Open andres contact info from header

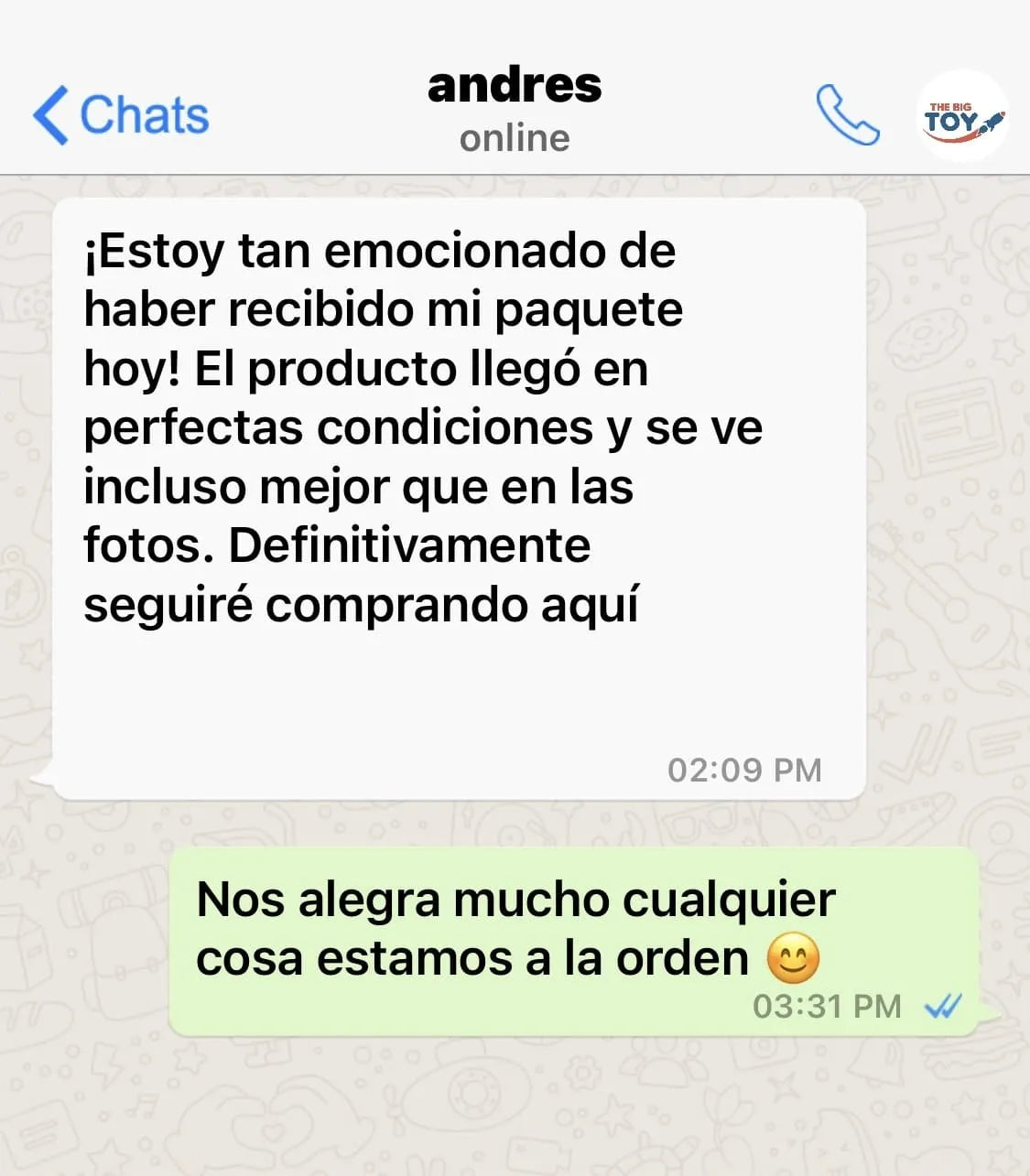pos(515,108)
